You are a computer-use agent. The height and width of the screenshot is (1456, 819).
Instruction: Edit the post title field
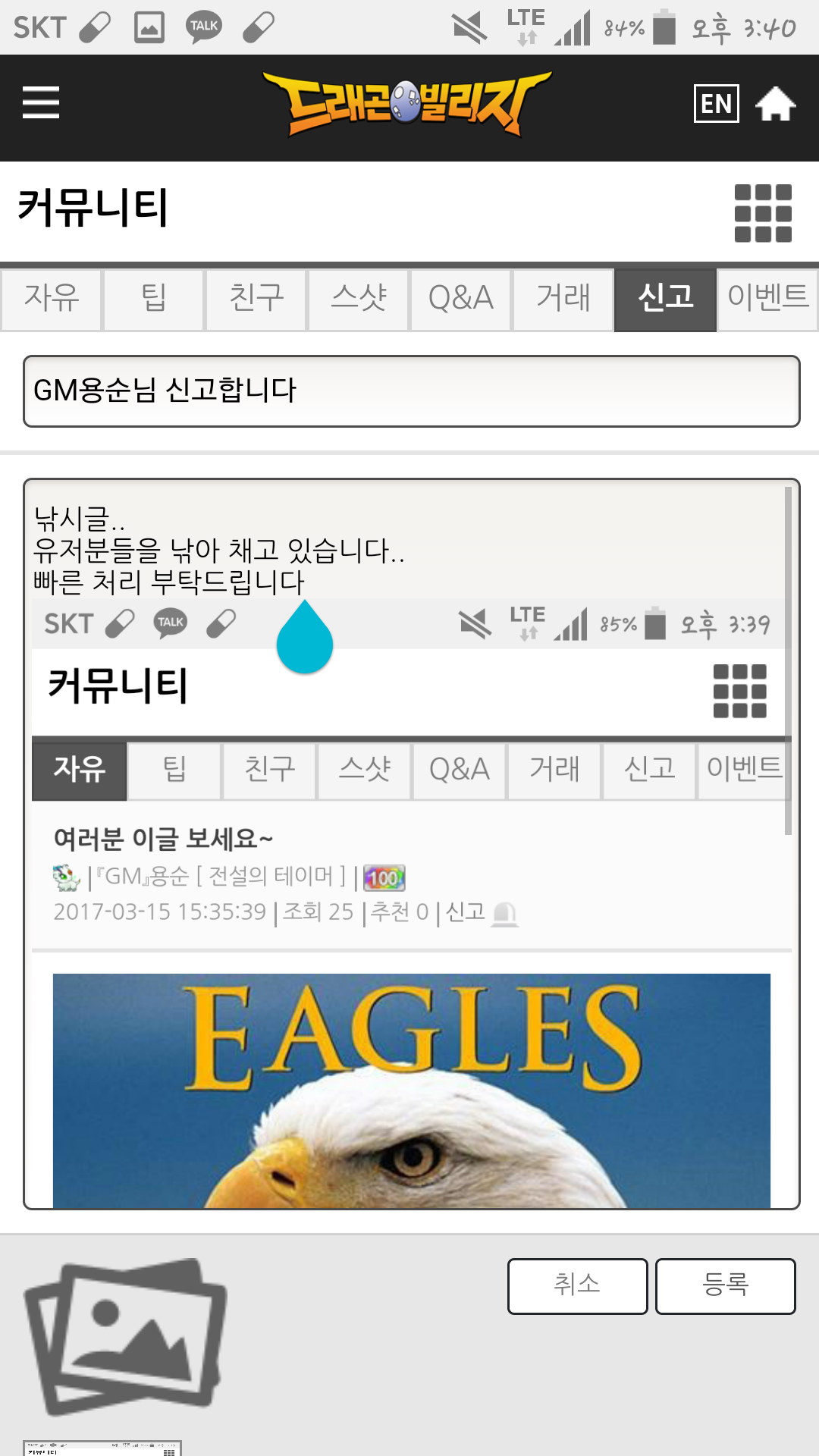(412, 391)
